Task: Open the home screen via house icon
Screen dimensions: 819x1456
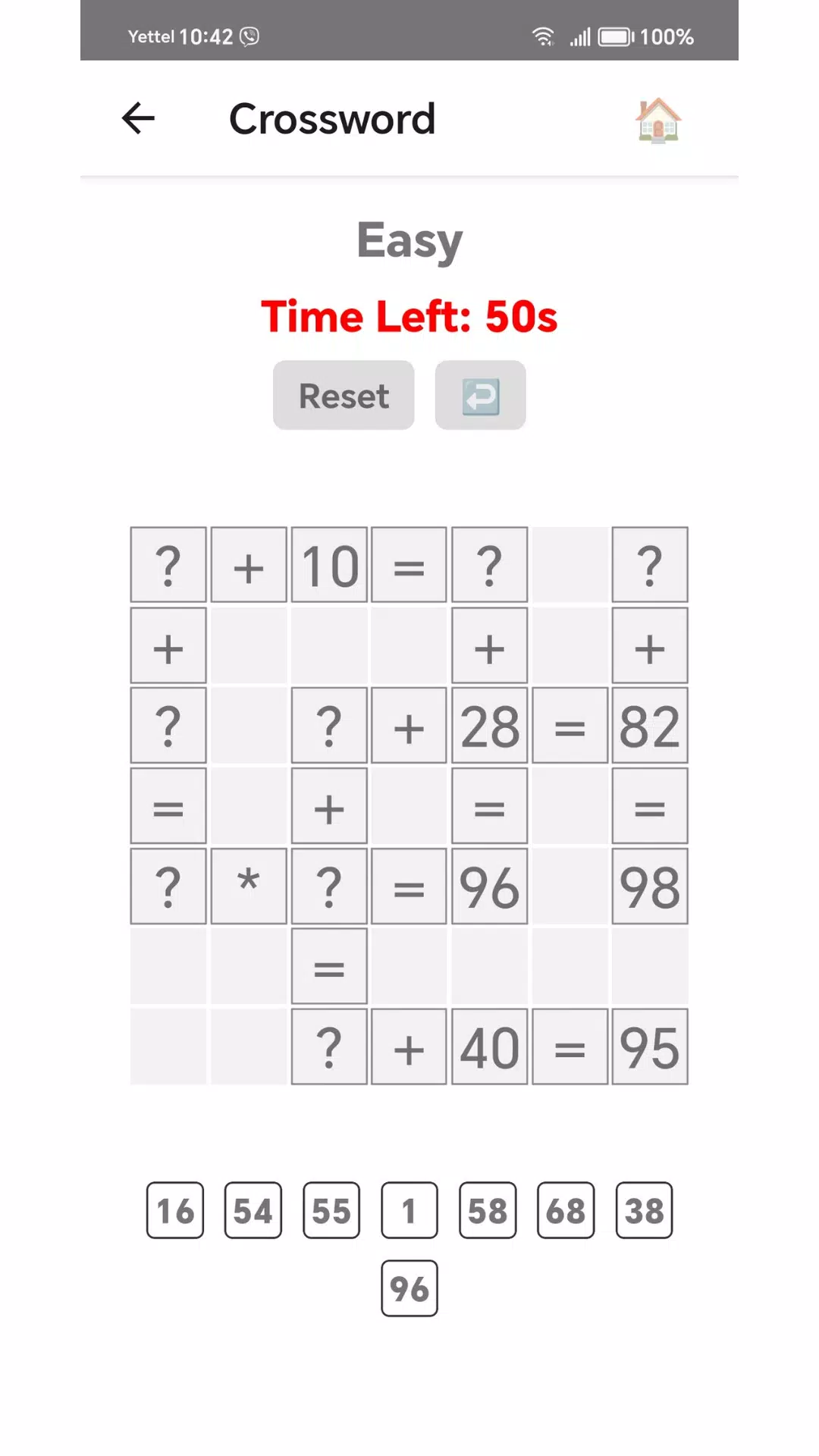Action: pyautogui.click(x=657, y=119)
